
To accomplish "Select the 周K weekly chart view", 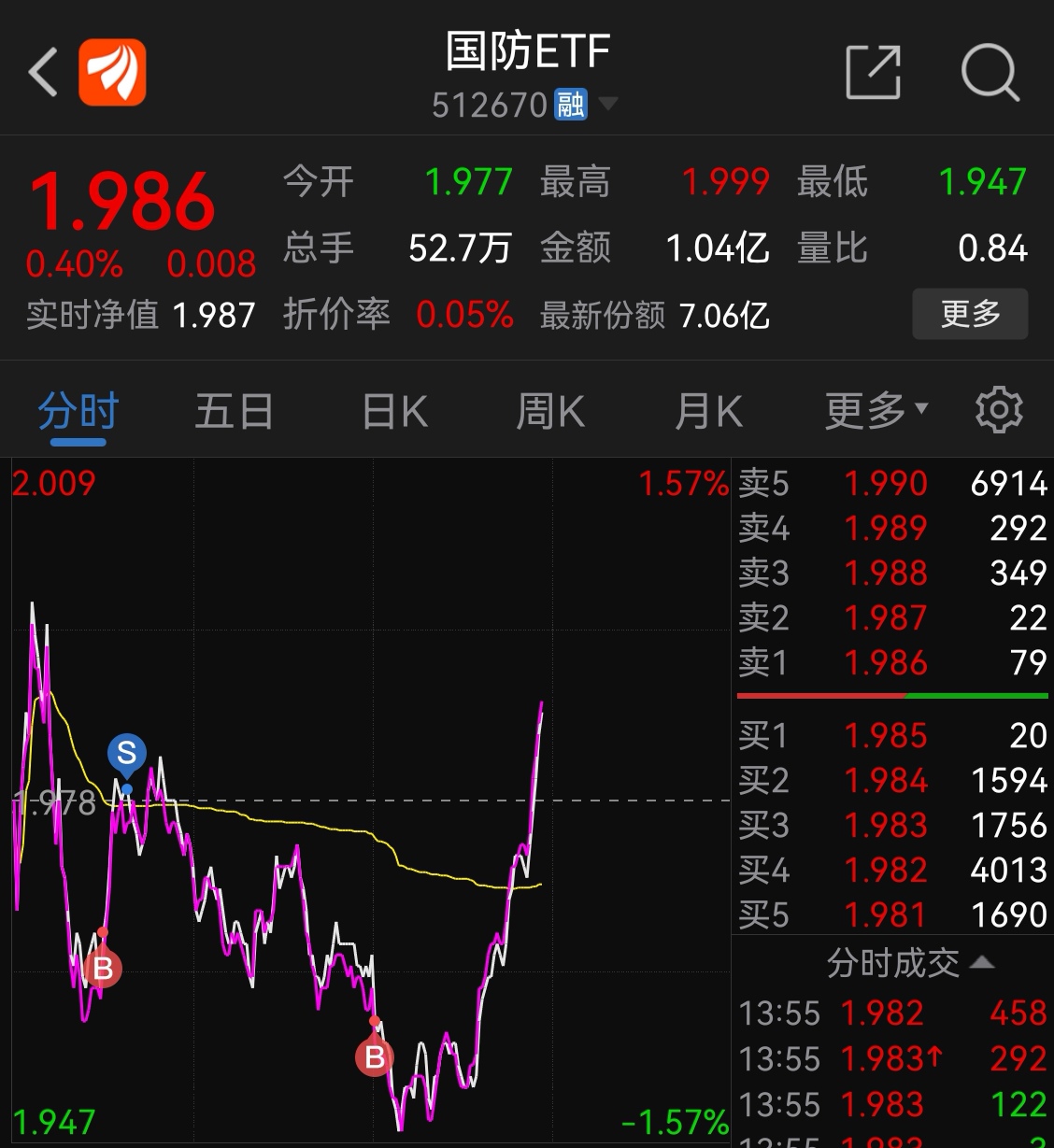I will click(x=550, y=409).
